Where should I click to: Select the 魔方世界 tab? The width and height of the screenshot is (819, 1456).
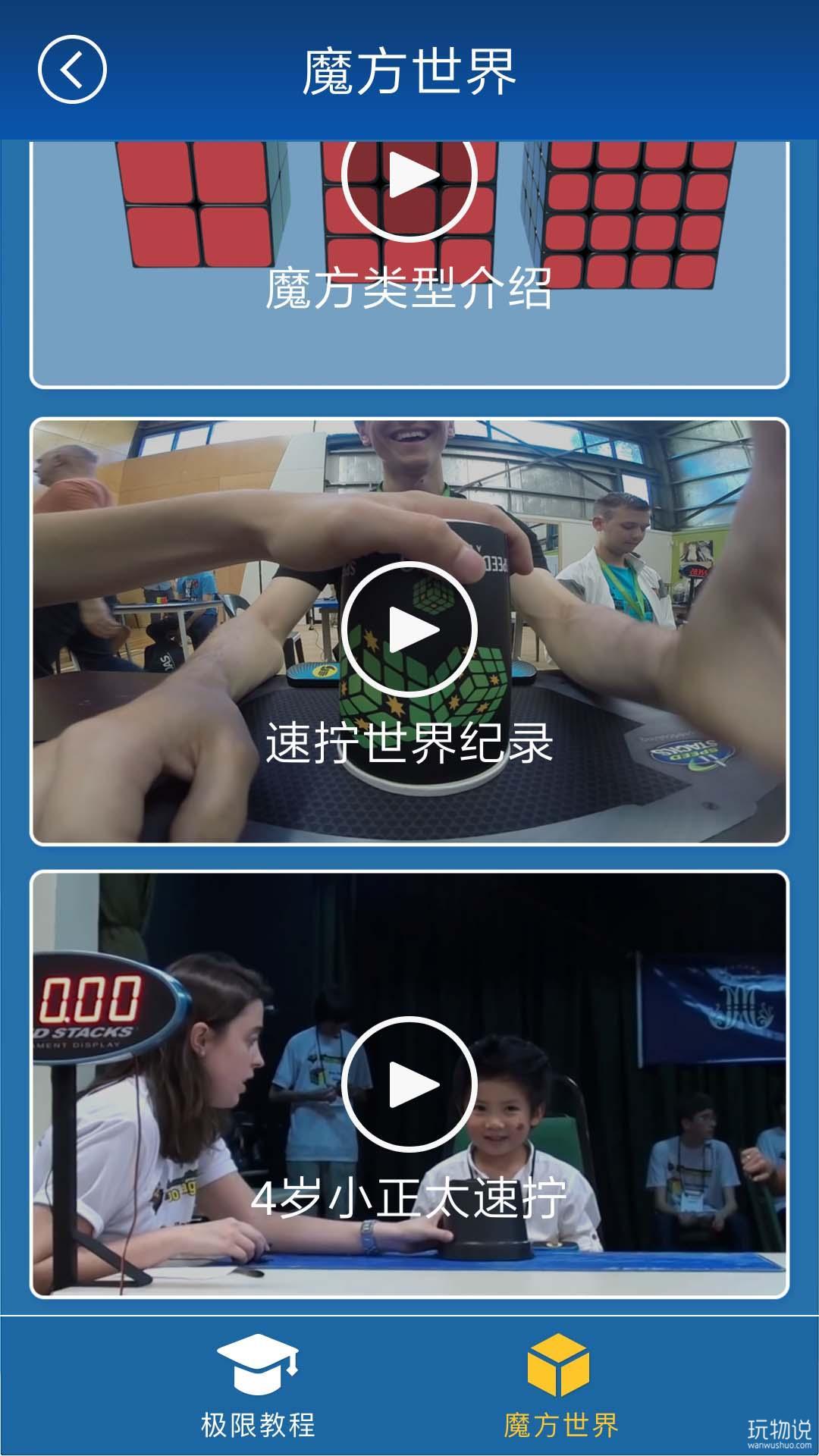pos(560,1387)
